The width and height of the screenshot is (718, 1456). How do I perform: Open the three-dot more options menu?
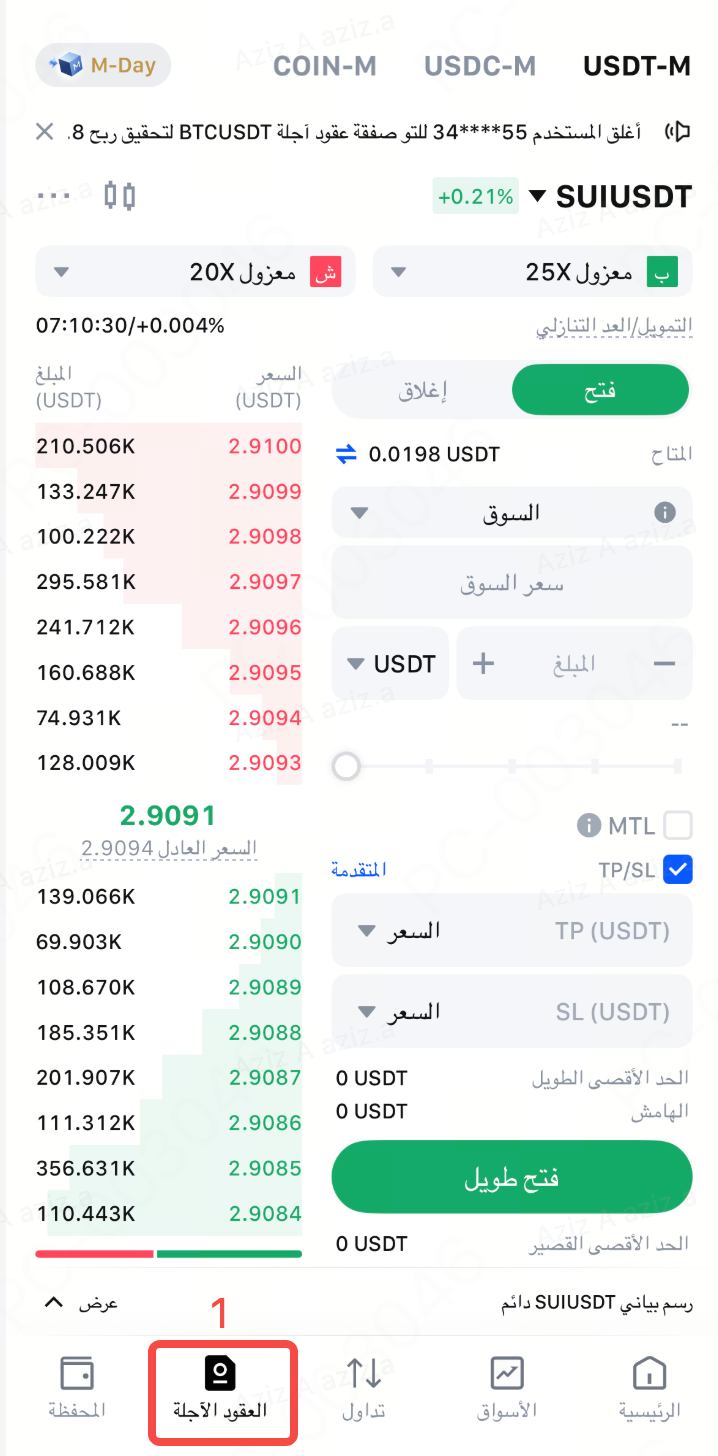(x=53, y=195)
